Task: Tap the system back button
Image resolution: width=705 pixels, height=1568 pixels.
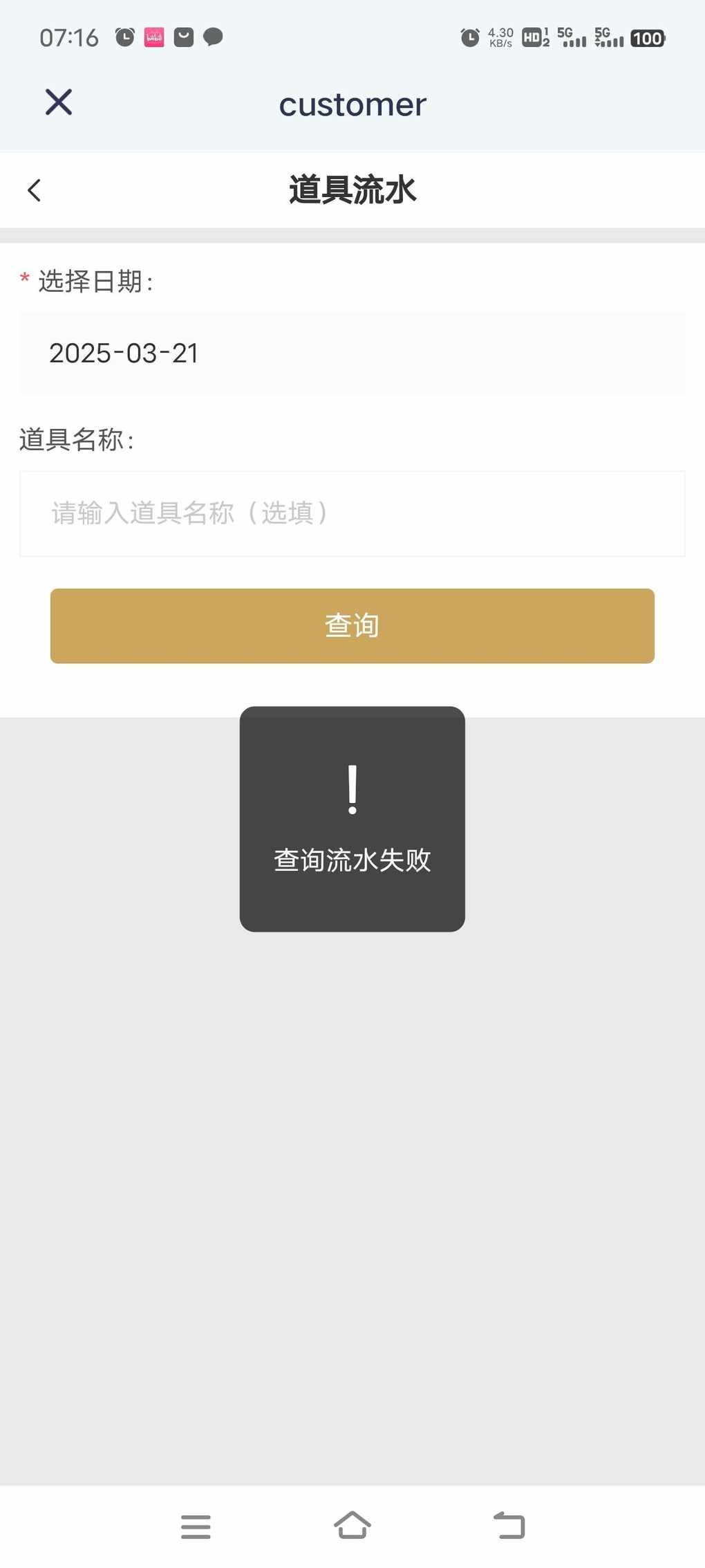Action: (509, 1525)
